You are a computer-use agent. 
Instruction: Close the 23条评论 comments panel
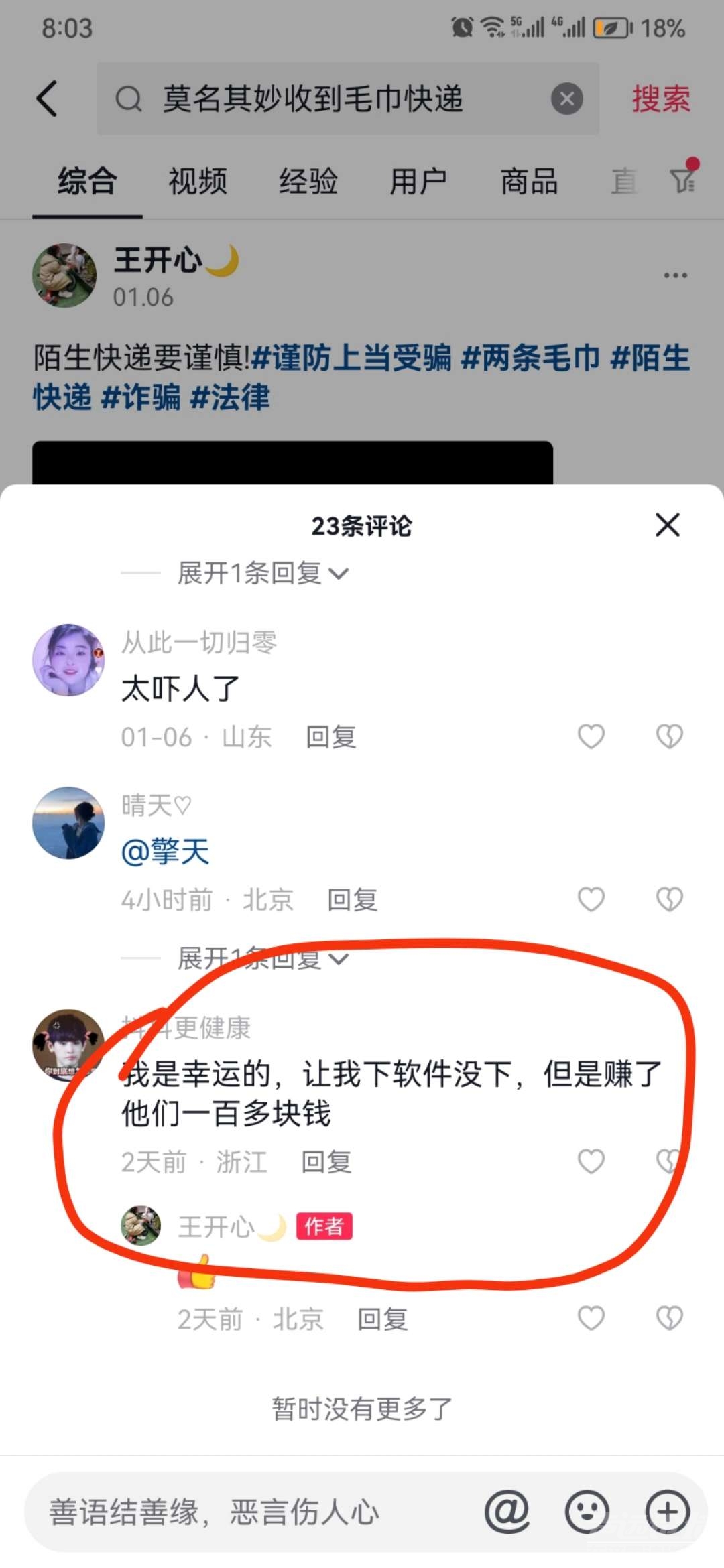(x=667, y=525)
